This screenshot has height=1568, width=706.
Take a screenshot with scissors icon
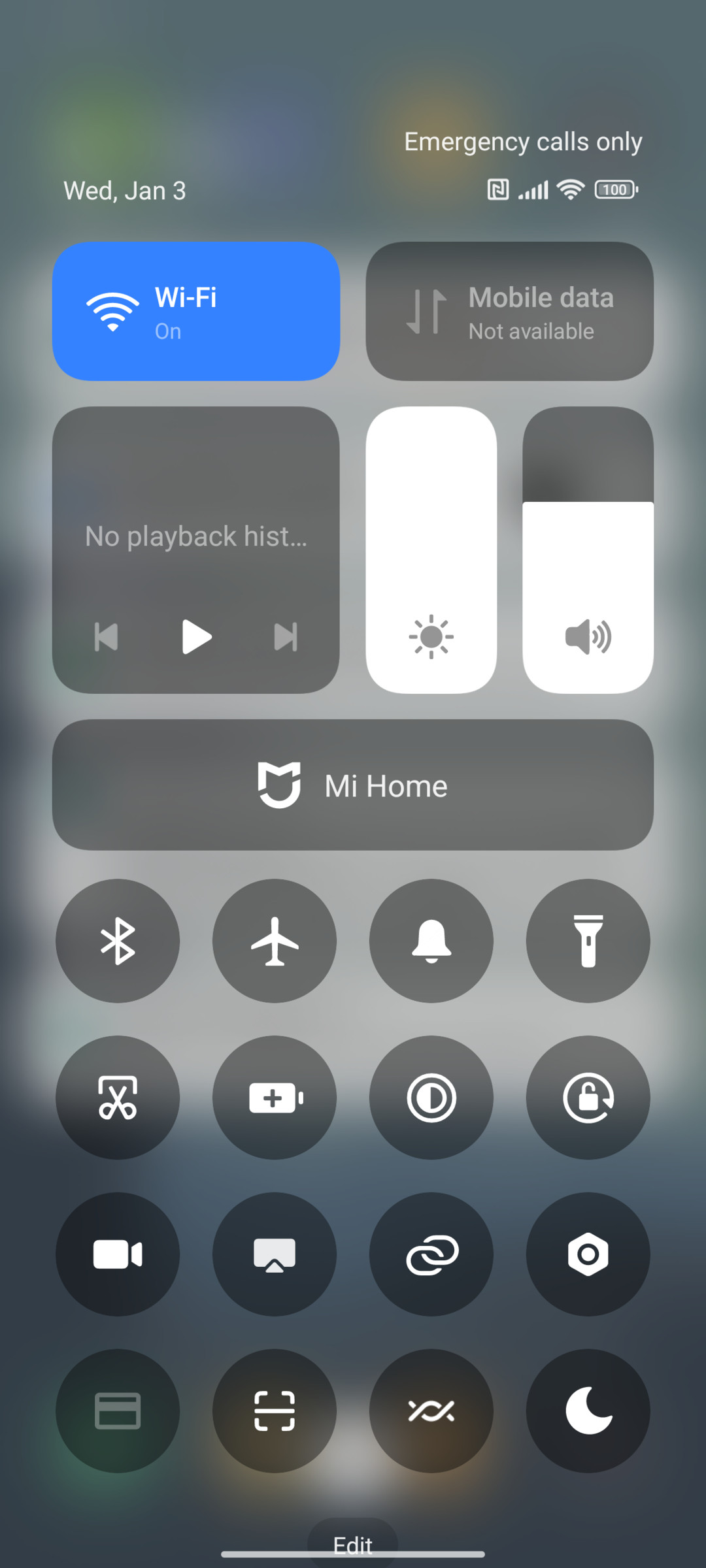pyautogui.click(x=118, y=1098)
